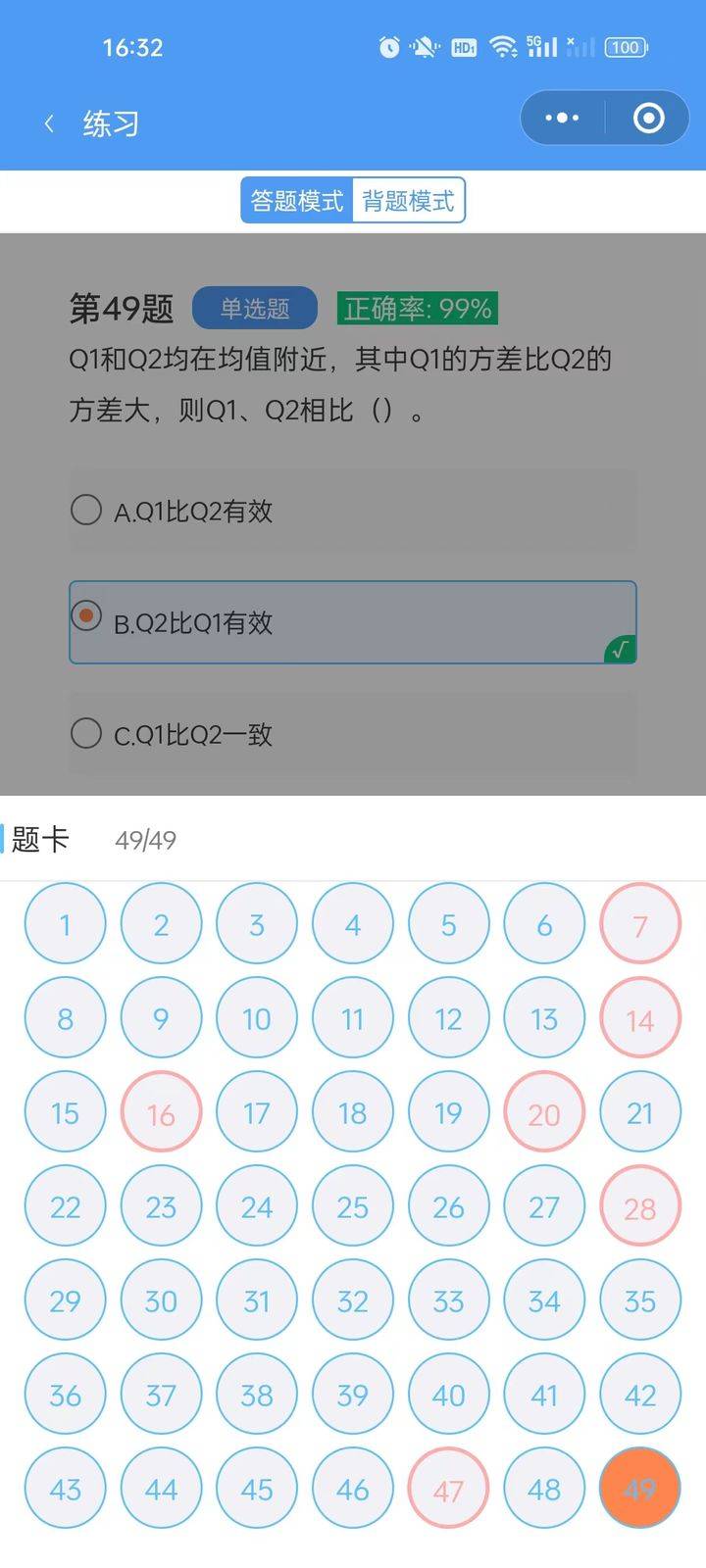Viewport: 706px width, 1568px height.
Task: Open question 7 from the answer card
Action: tap(639, 924)
